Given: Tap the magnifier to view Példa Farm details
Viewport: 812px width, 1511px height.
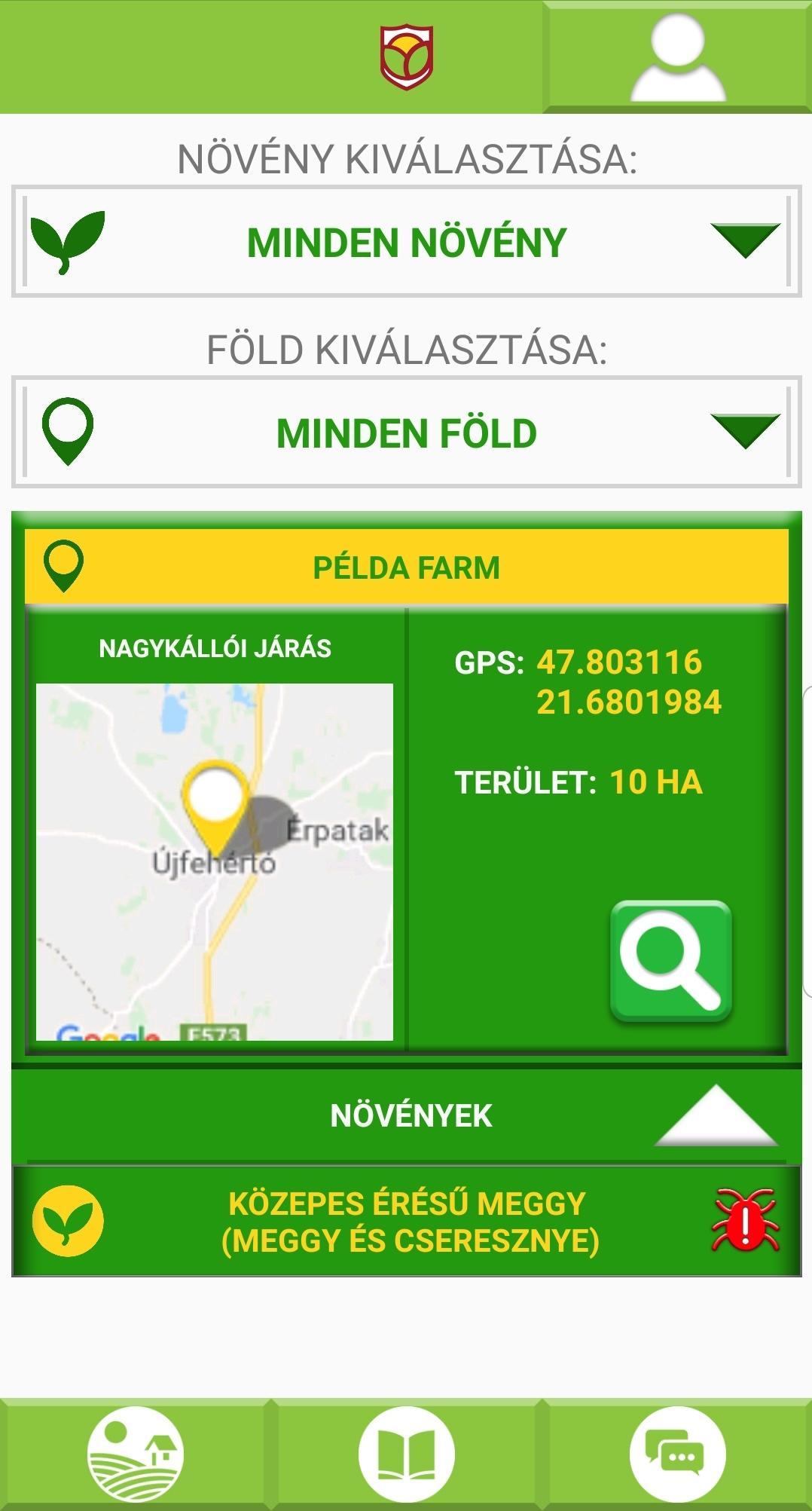Looking at the screenshot, I should [x=670, y=961].
